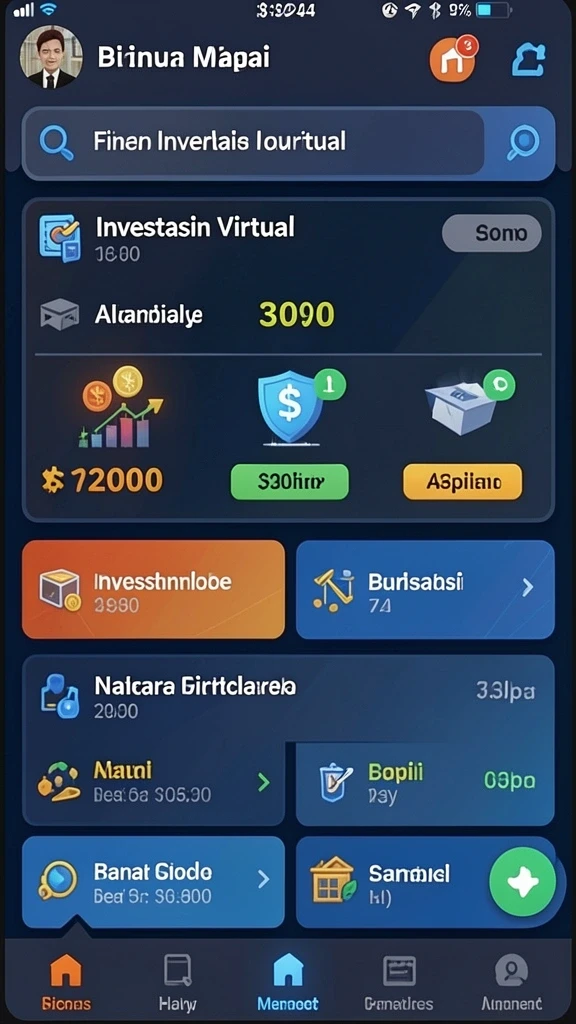Tap the yellow ASpiiano button
Screen dimensions: 576x1024
(462, 482)
